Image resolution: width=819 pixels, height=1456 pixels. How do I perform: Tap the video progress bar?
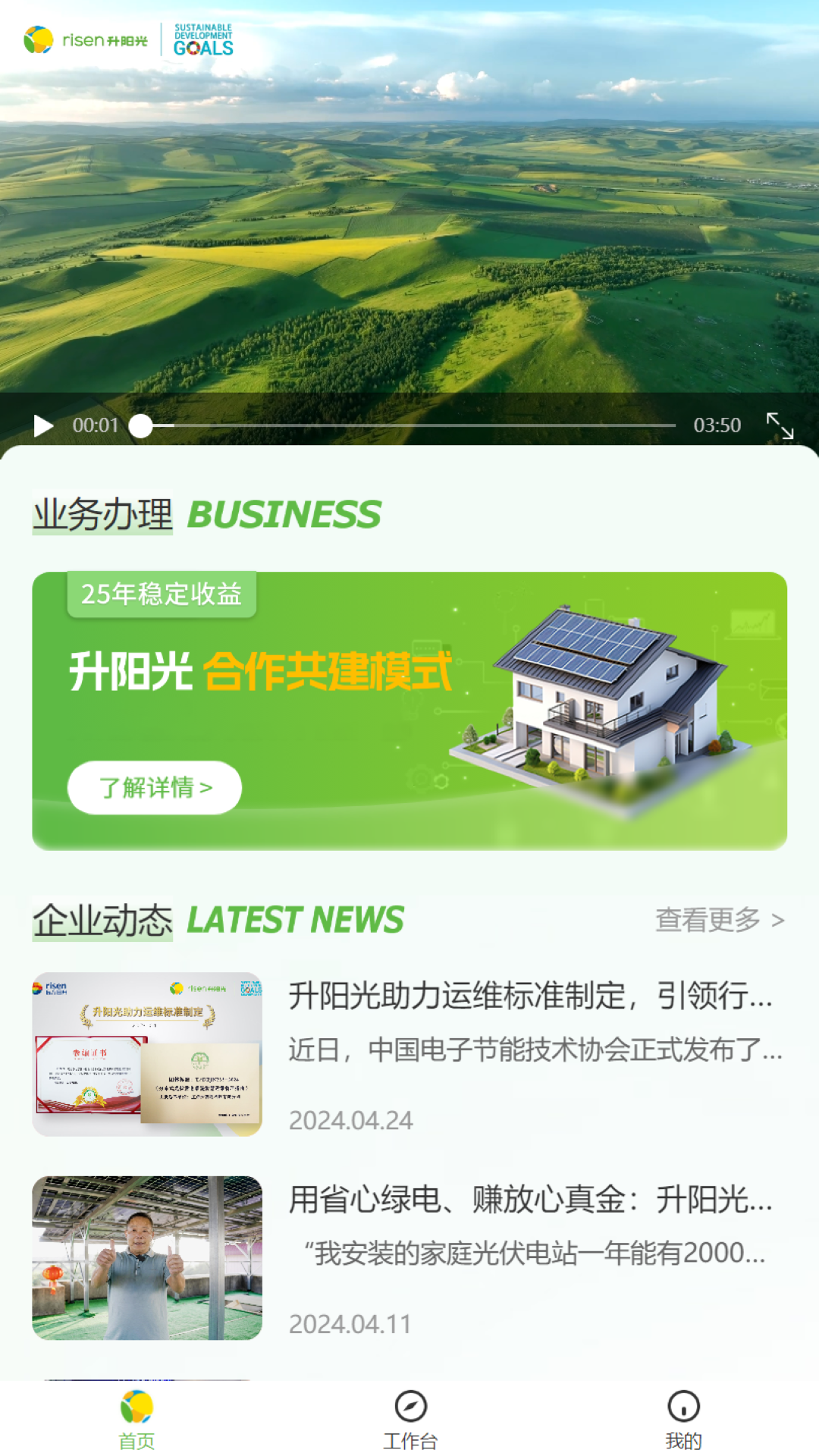(409, 425)
